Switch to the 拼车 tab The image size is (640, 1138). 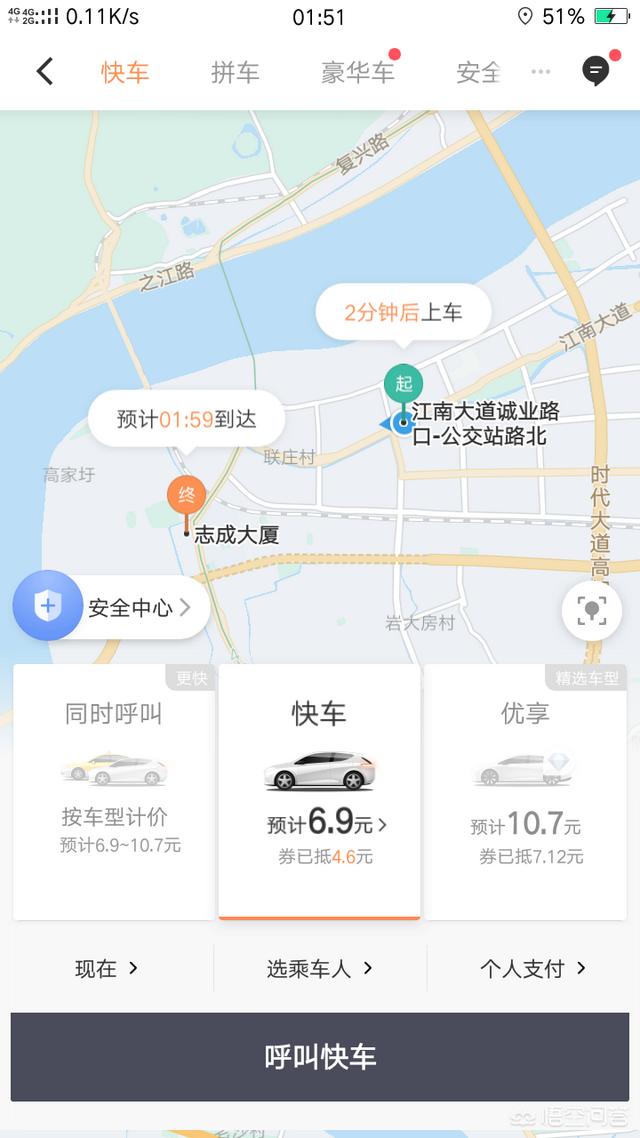(x=235, y=72)
